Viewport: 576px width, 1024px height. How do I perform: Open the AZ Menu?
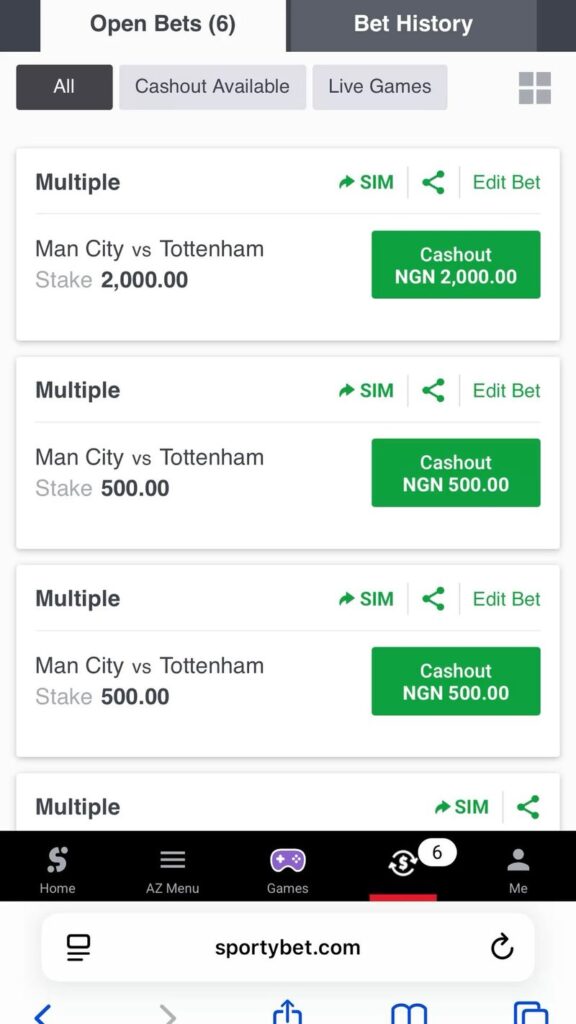click(172, 869)
